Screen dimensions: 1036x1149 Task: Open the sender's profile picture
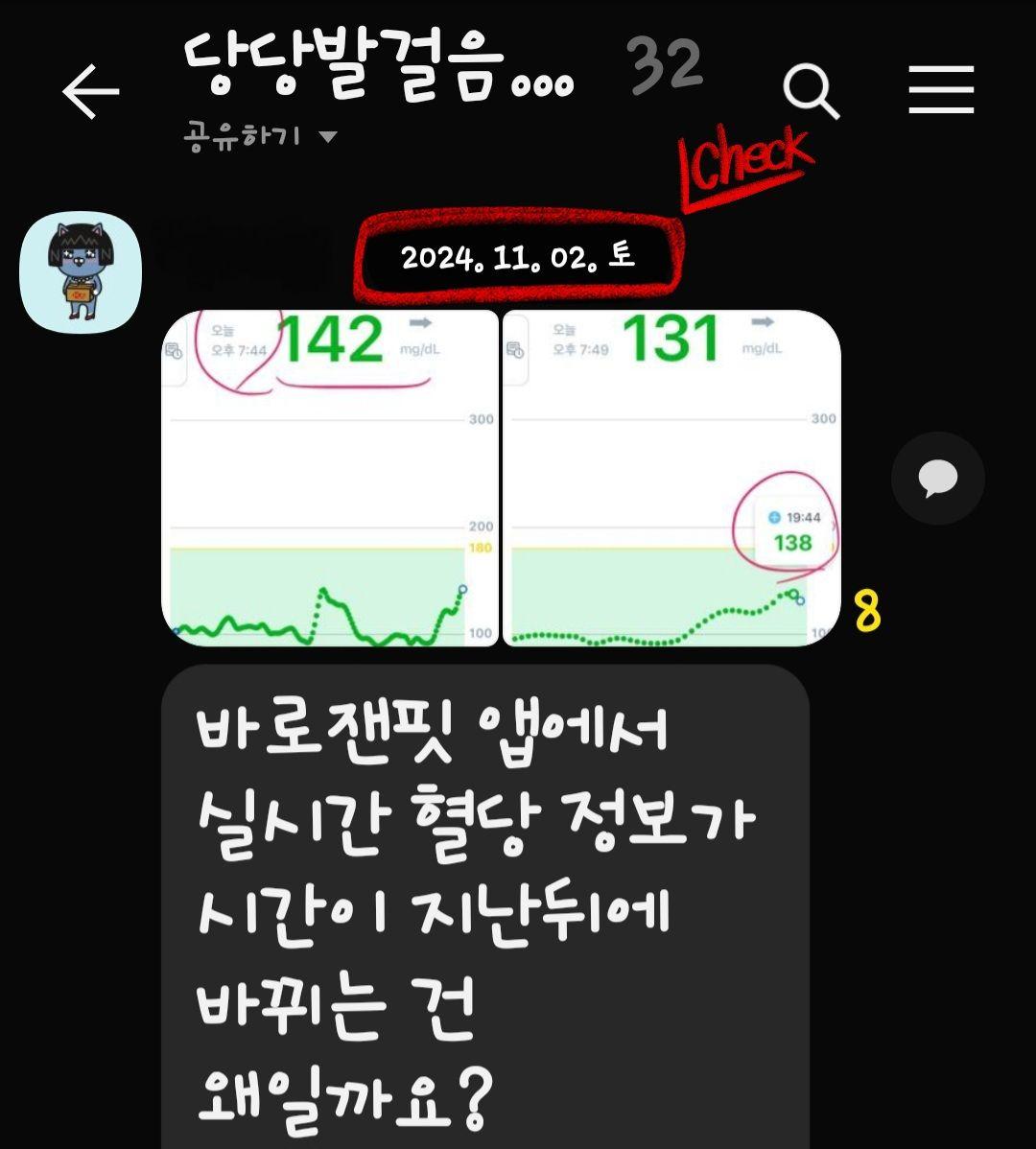pos(81,271)
